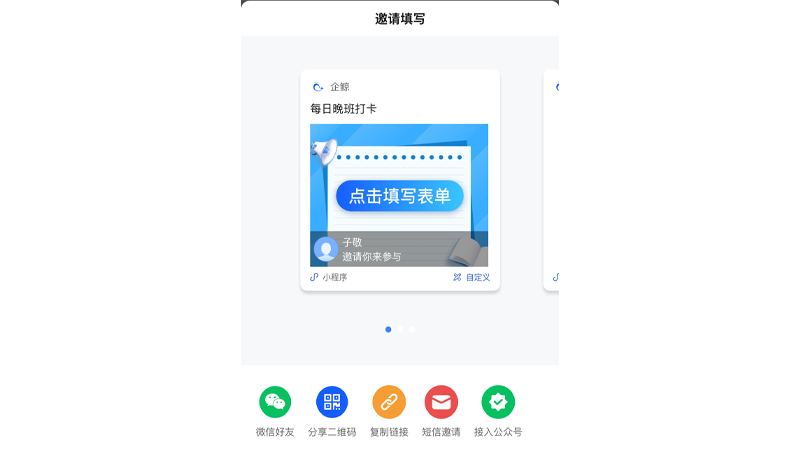Select the 每日晚班打卡 mini program card
800x450 pixels.
pos(399,180)
